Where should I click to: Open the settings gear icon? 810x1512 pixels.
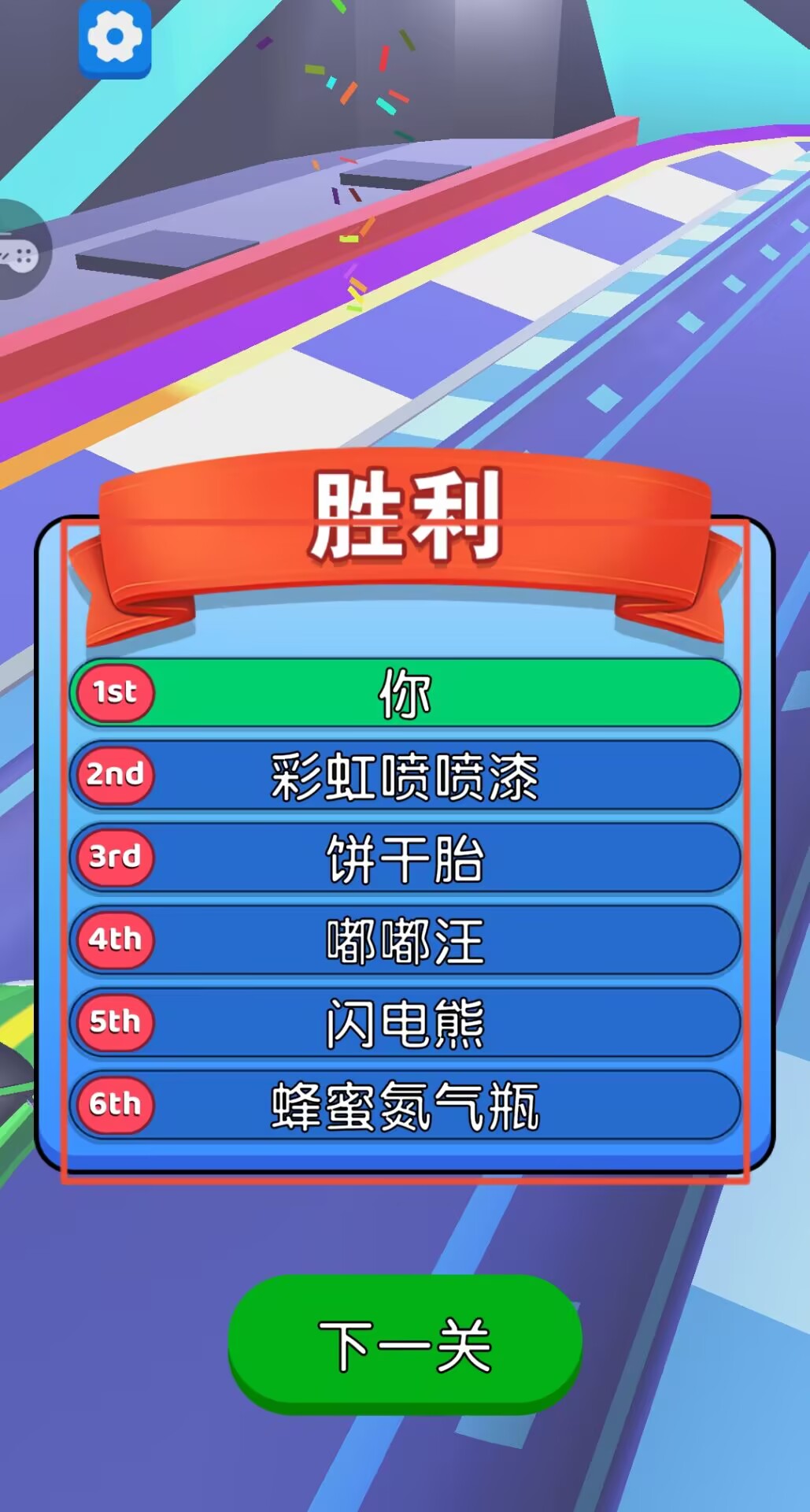(115, 38)
